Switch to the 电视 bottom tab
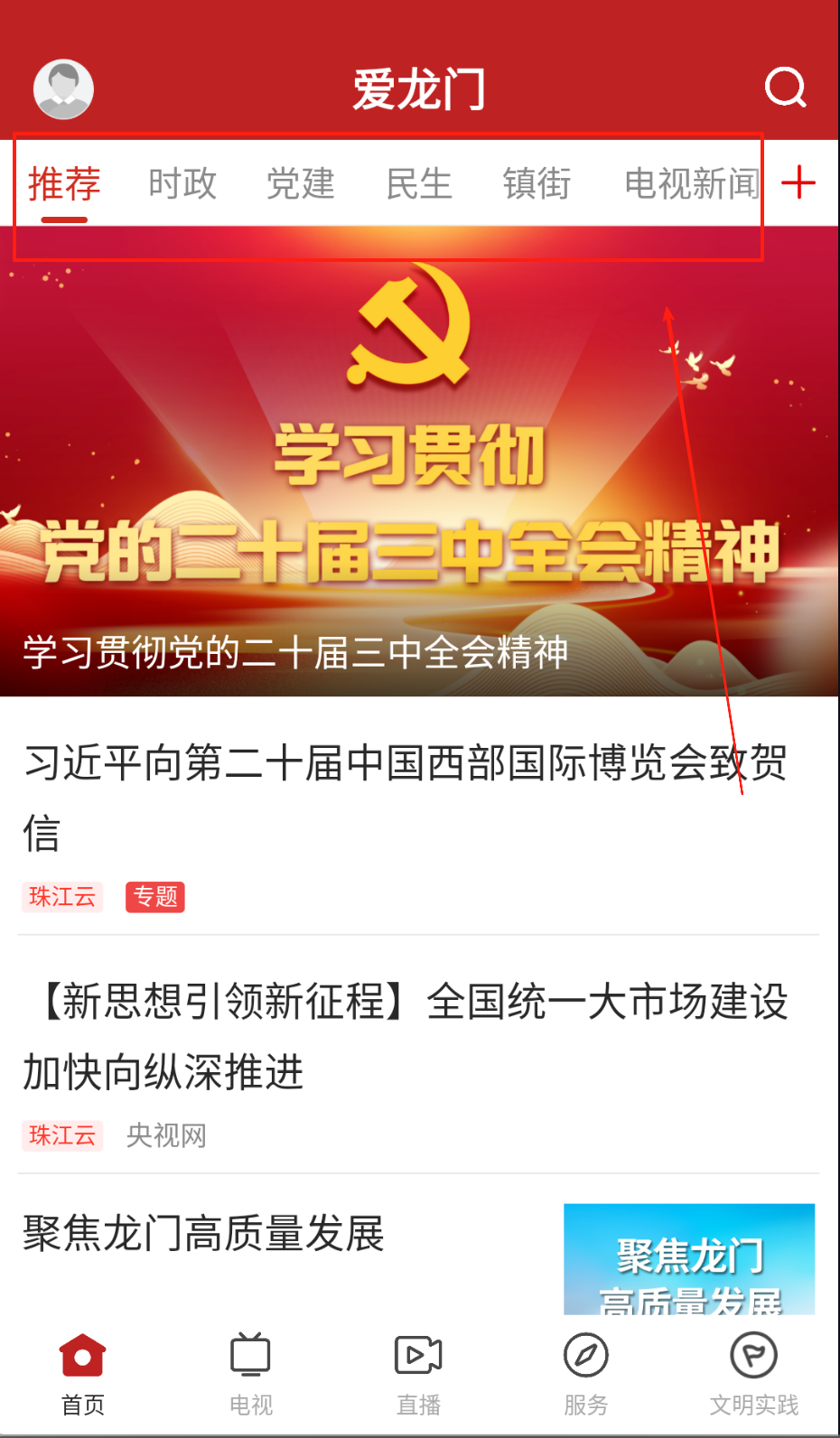Viewport: 840px width, 1438px height. [250, 1373]
